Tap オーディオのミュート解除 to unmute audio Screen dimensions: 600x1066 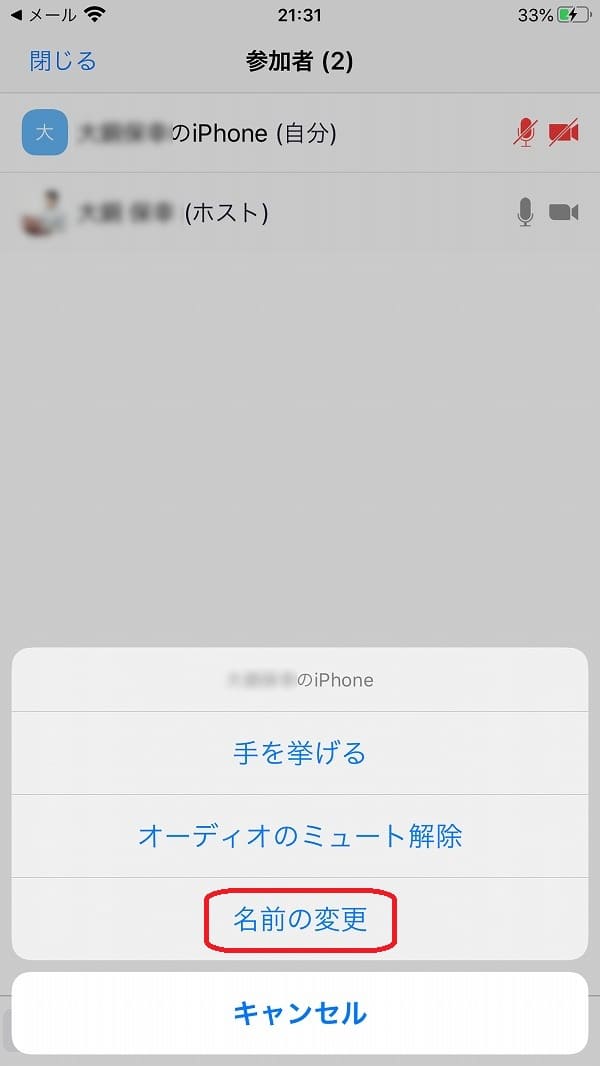300,836
